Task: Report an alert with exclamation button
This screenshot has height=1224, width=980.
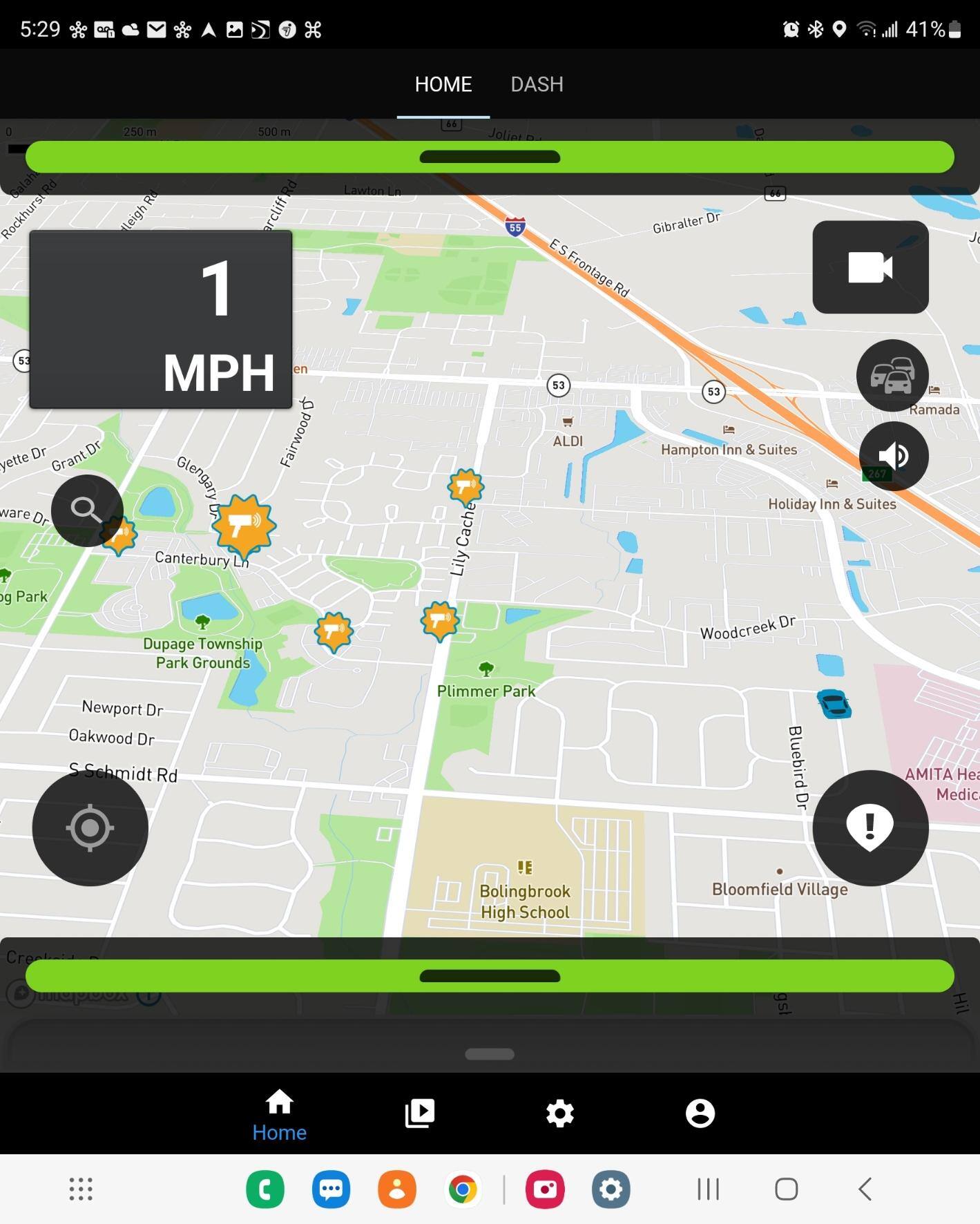Action: pos(869,828)
